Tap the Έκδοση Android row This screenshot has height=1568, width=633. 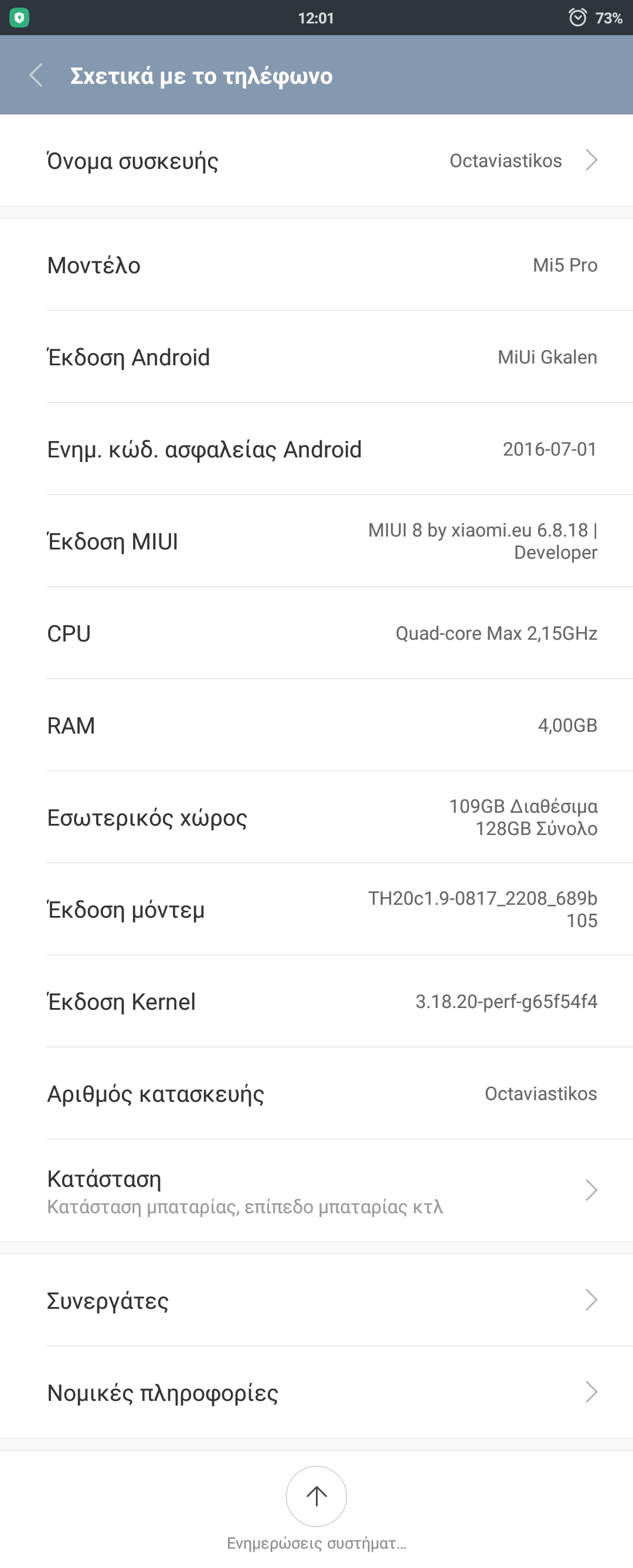316,357
